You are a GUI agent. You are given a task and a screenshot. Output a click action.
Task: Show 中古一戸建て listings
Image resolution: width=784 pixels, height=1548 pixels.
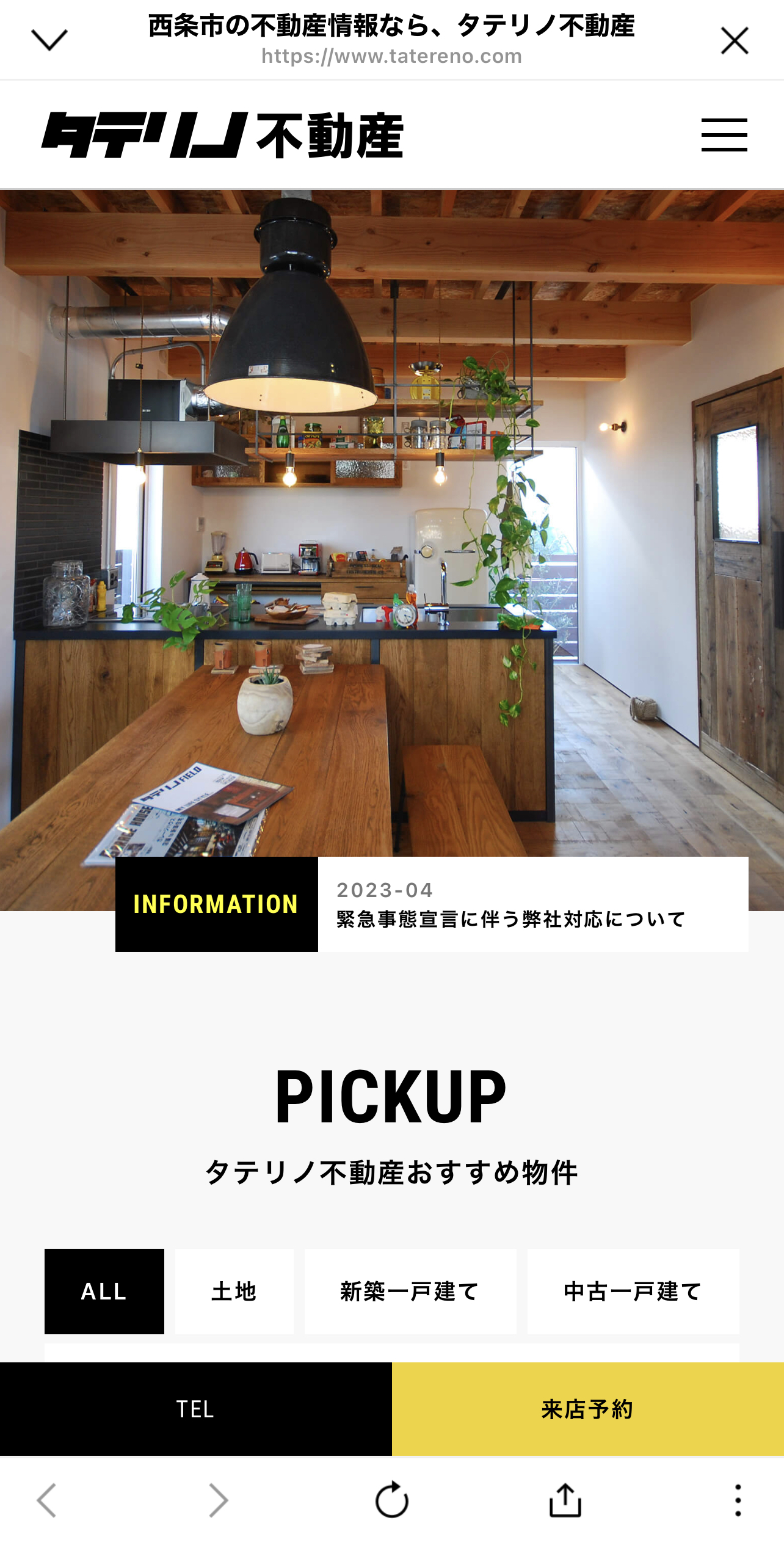(633, 1291)
